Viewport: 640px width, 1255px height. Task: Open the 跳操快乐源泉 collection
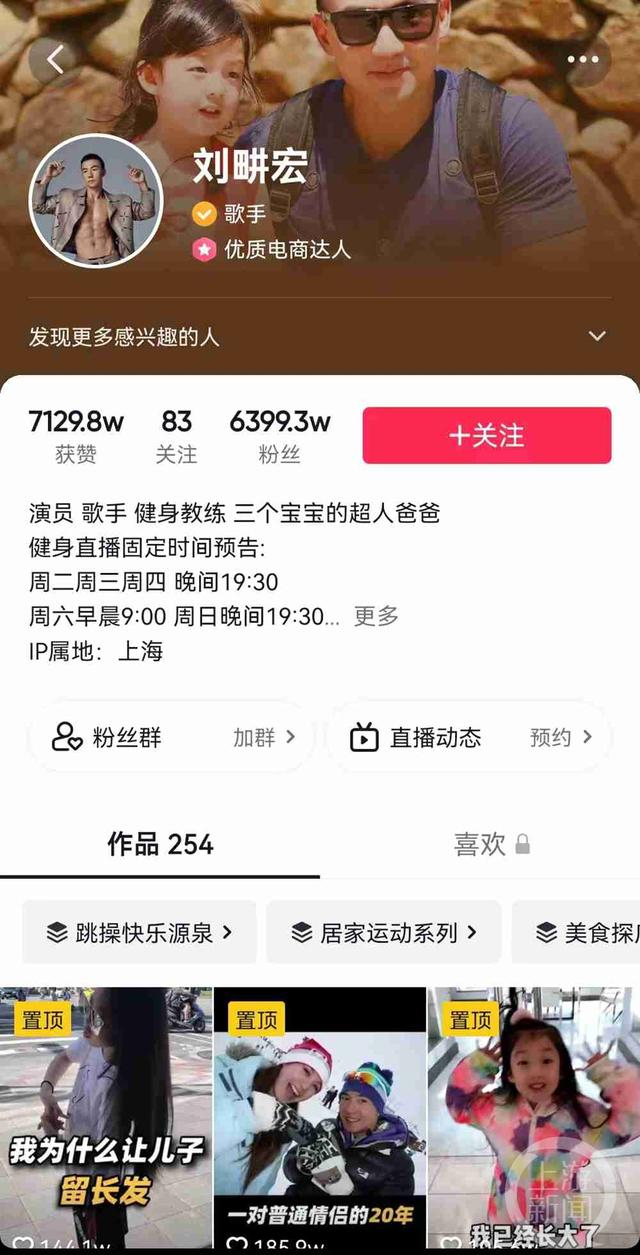click(x=139, y=932)
